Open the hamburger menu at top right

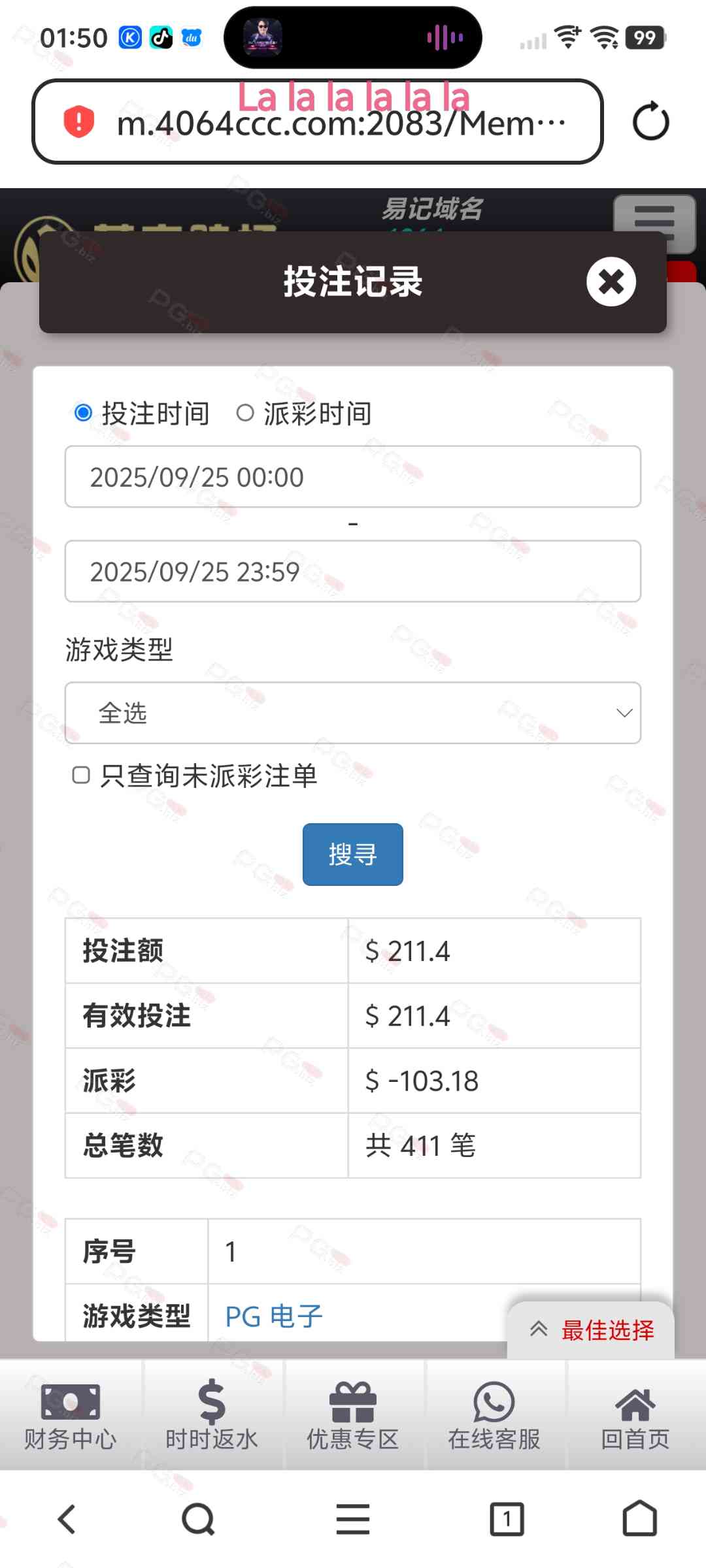coord(654,223)
